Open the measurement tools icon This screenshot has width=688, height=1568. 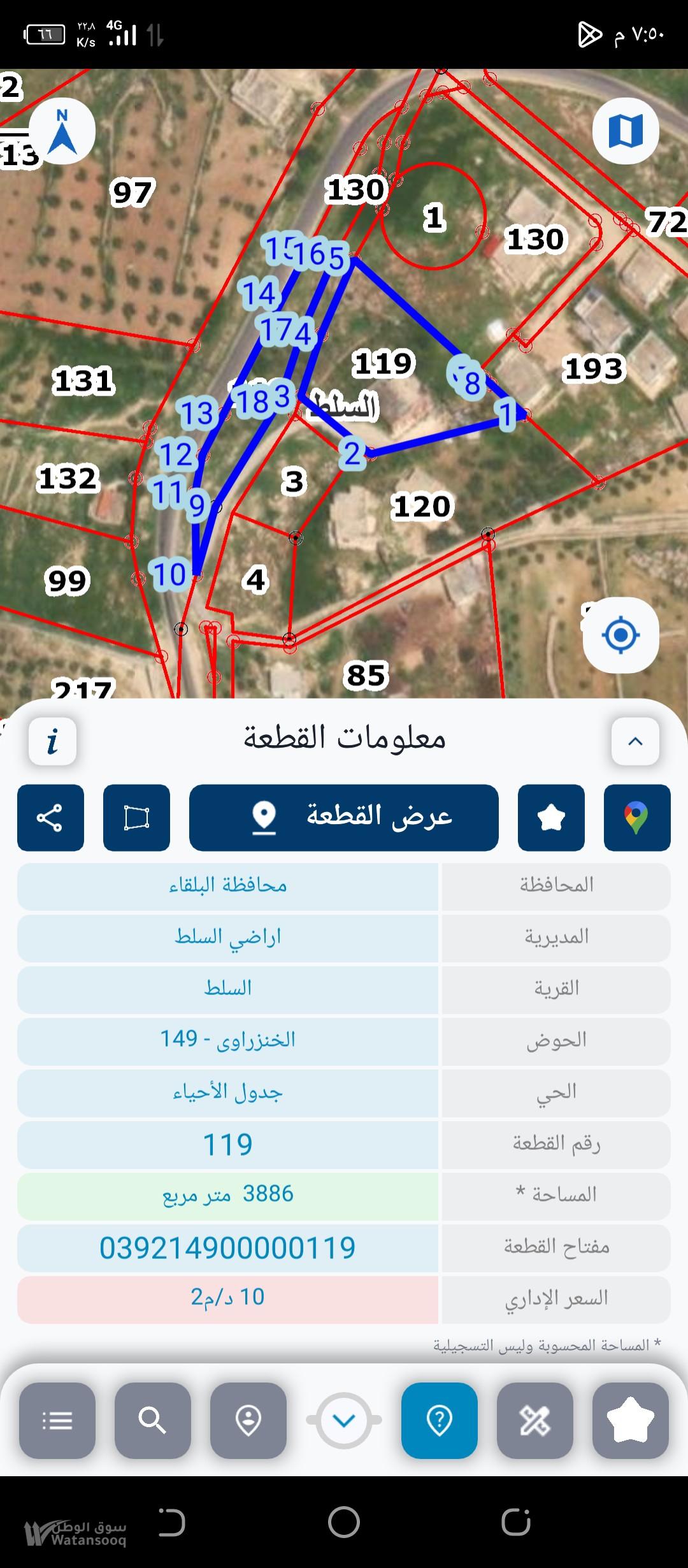coord(535,1421)
